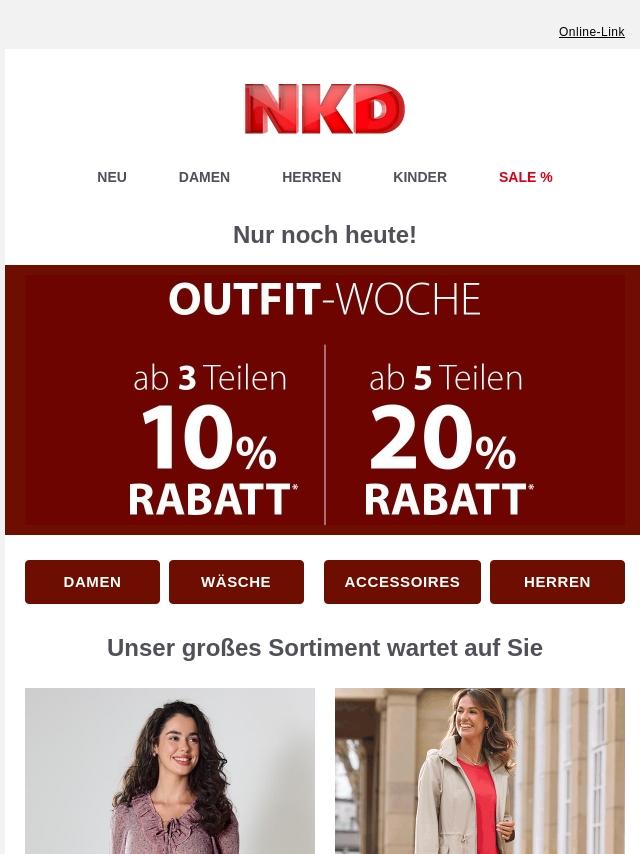
Task: Open the Online-Link at top
Action: click(591, 32)
